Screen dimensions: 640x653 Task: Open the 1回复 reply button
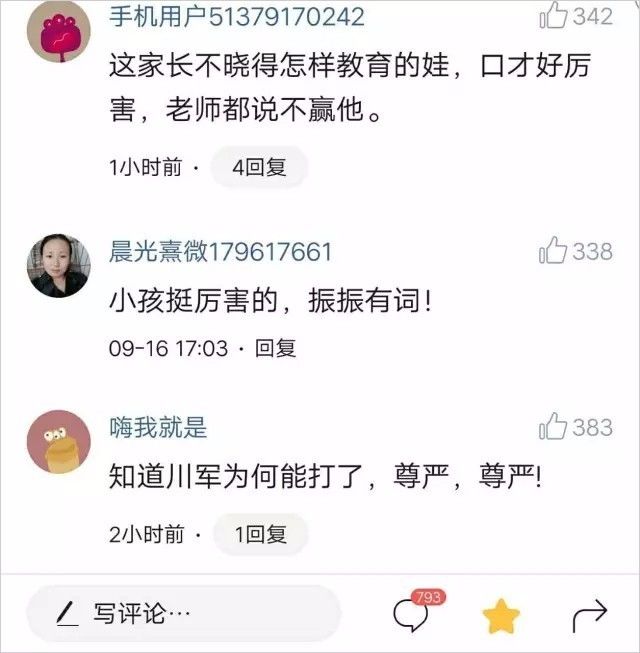pyautogui.click(x=260, y=534)
